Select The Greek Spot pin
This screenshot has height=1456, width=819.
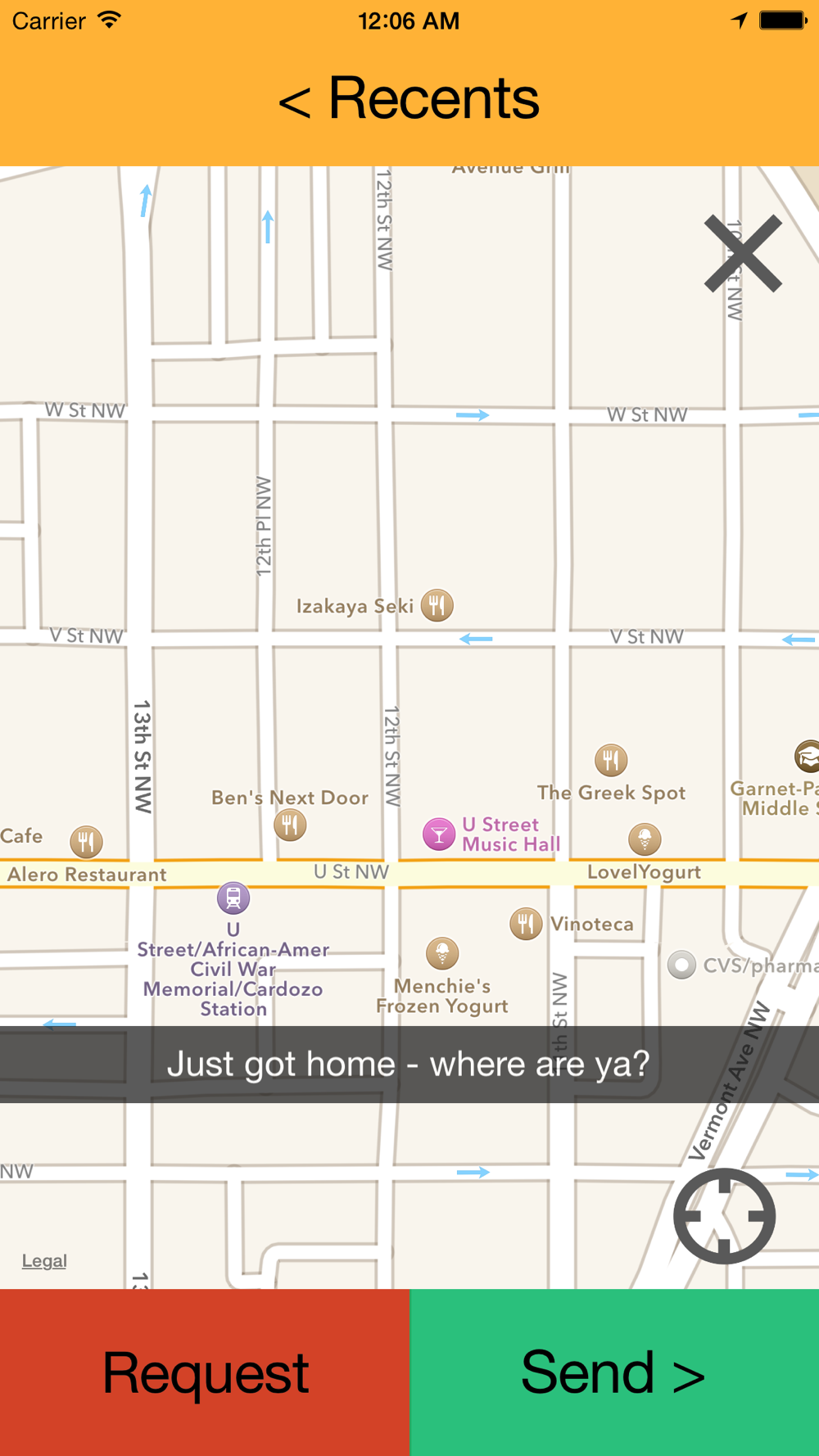coord(611,760)
